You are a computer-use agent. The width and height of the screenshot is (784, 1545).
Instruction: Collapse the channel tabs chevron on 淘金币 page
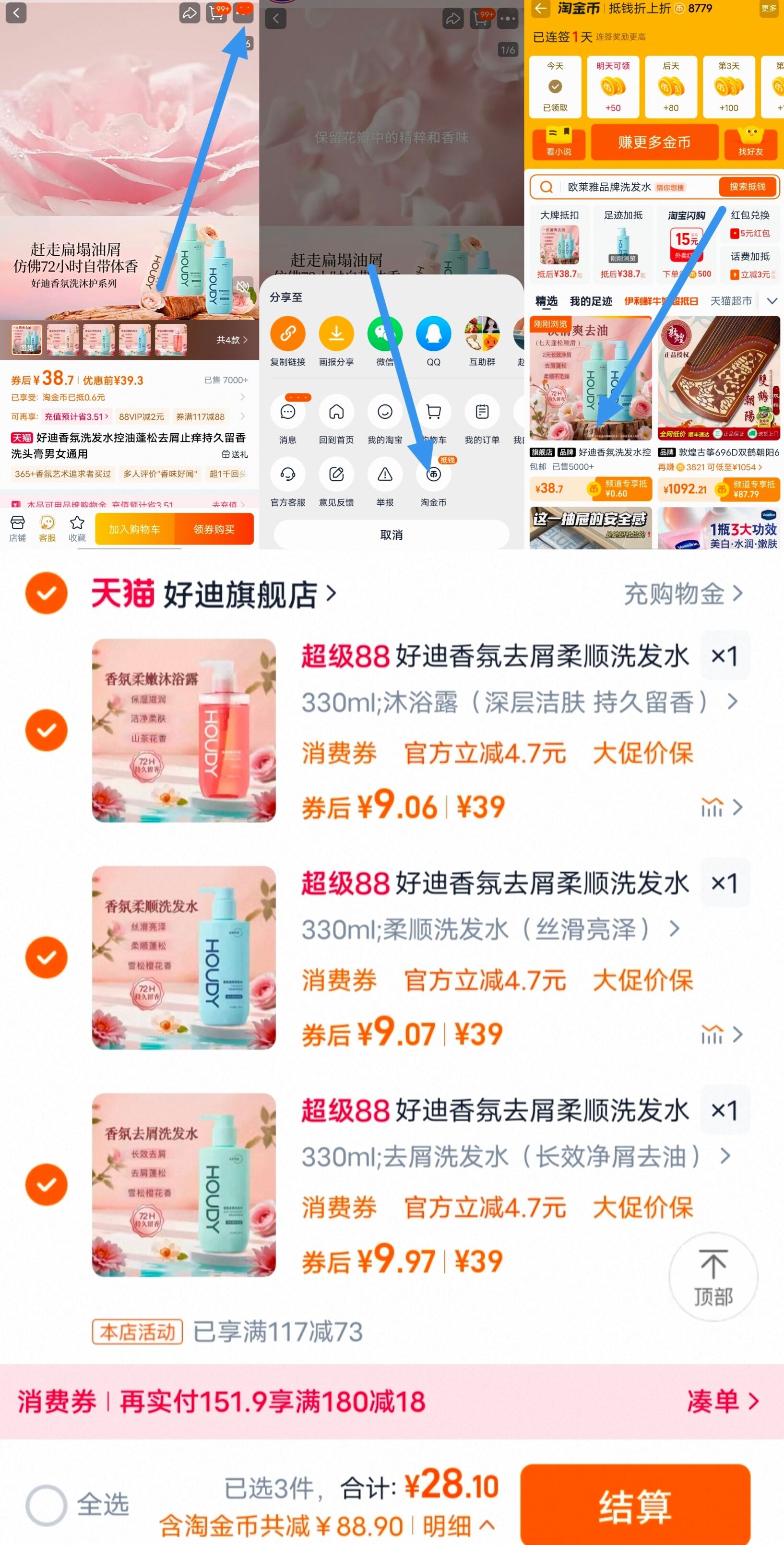coord(772,302)
